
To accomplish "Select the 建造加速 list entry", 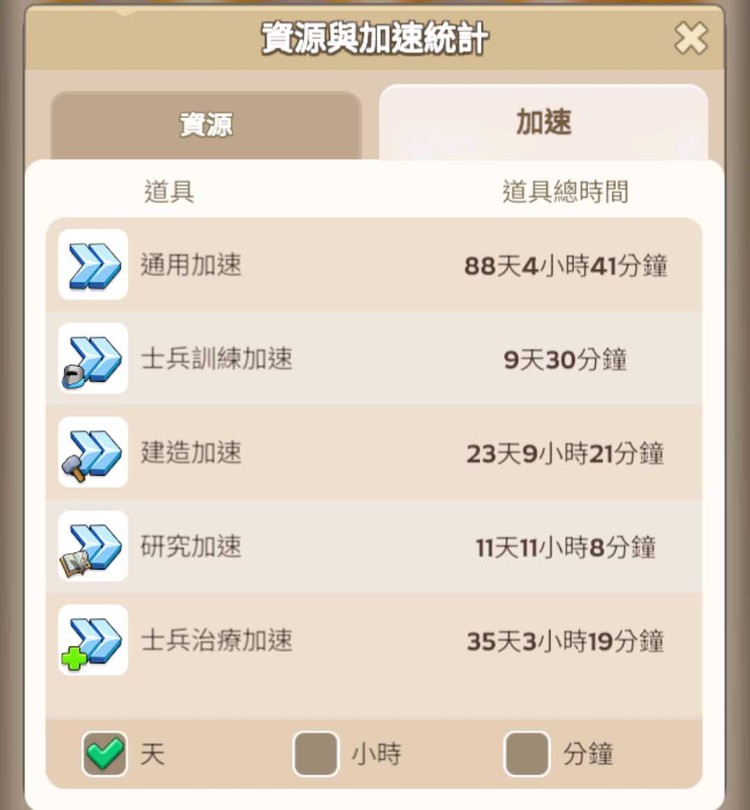I will coord(375,453).
